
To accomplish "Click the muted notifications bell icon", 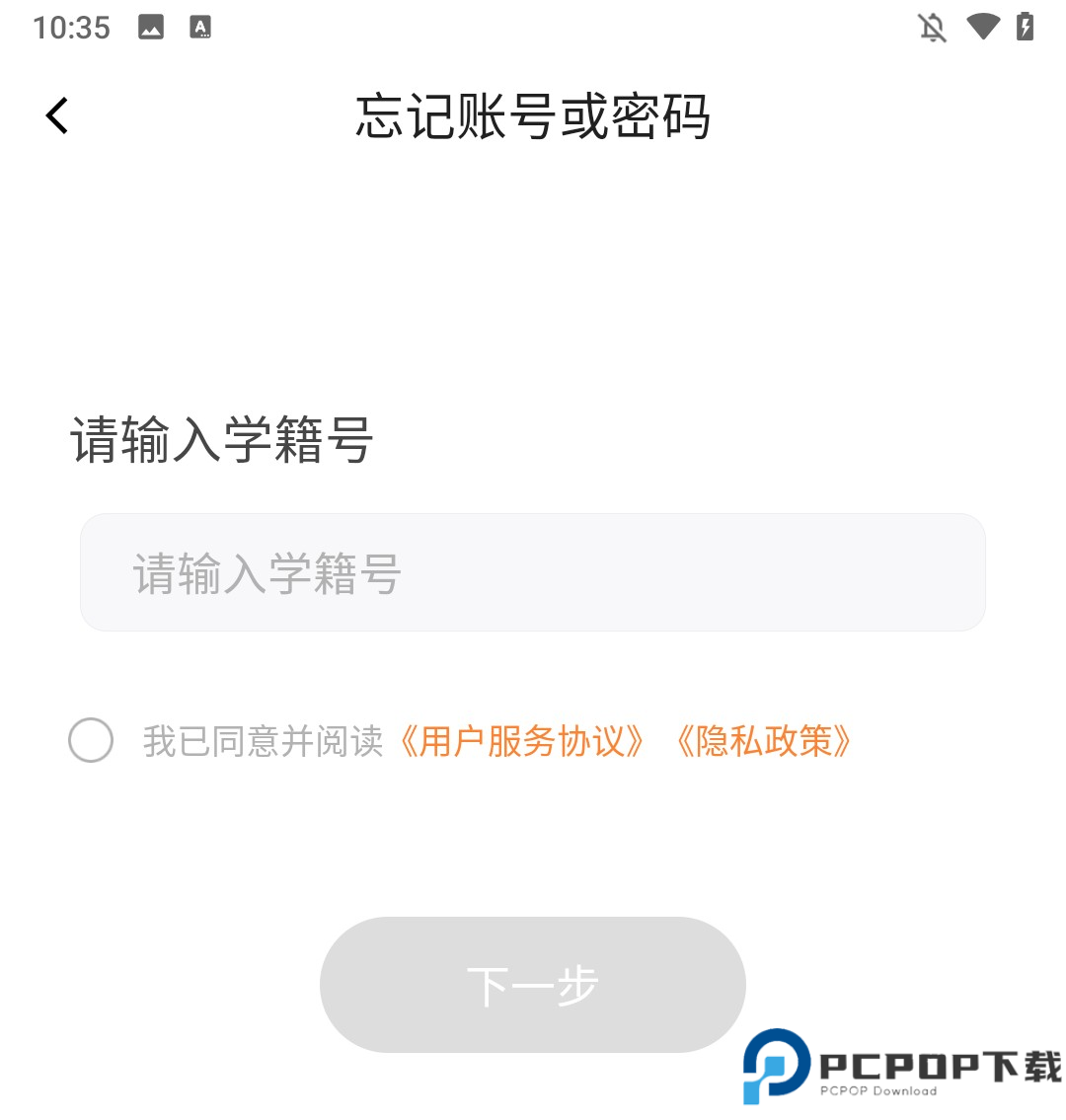I will (932, 28).
